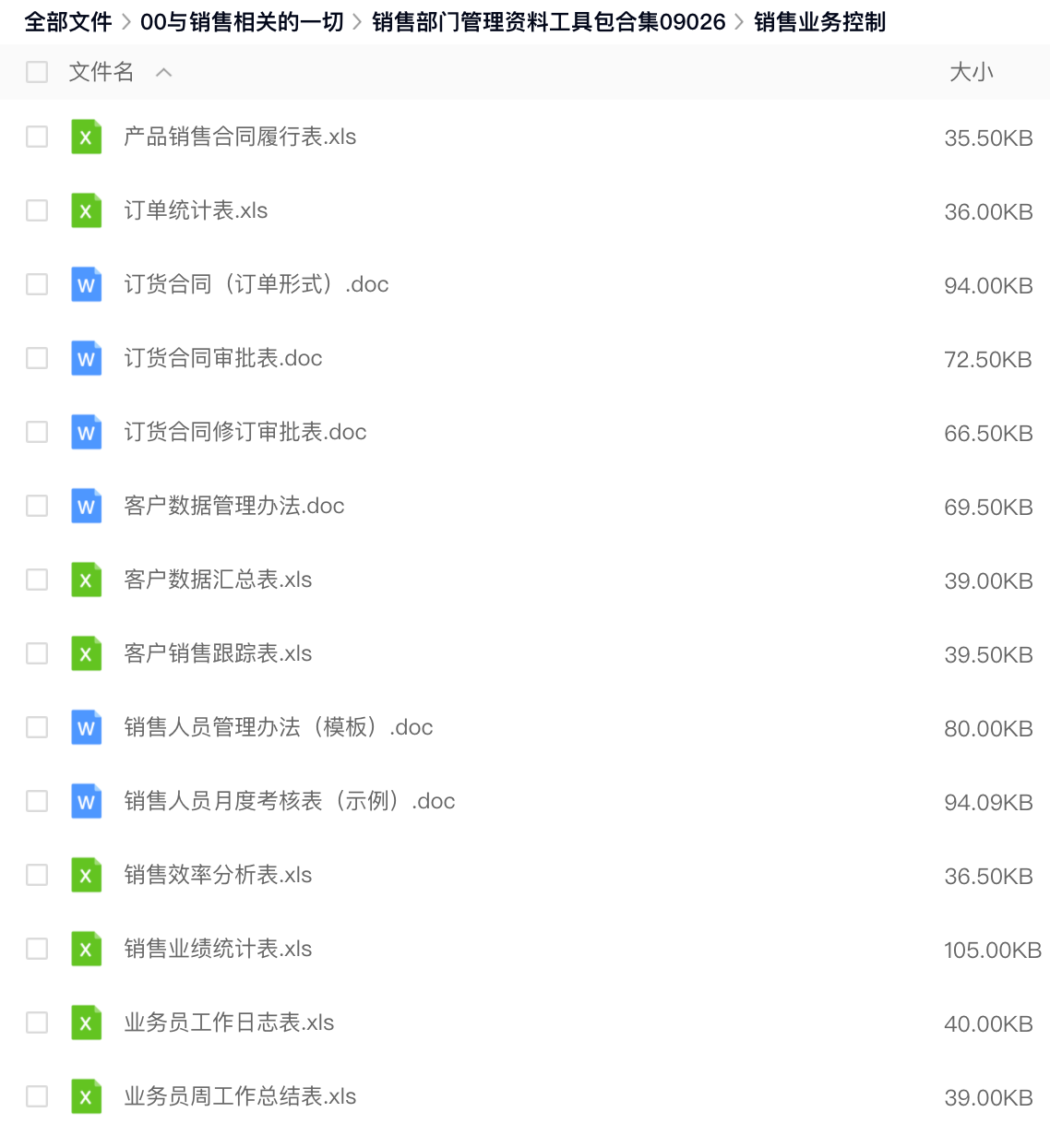Viewport: 1050px width, 1148px height.
Task: Select the checkbox for 订单统计表.xls
Action: (x=37, y=210)
